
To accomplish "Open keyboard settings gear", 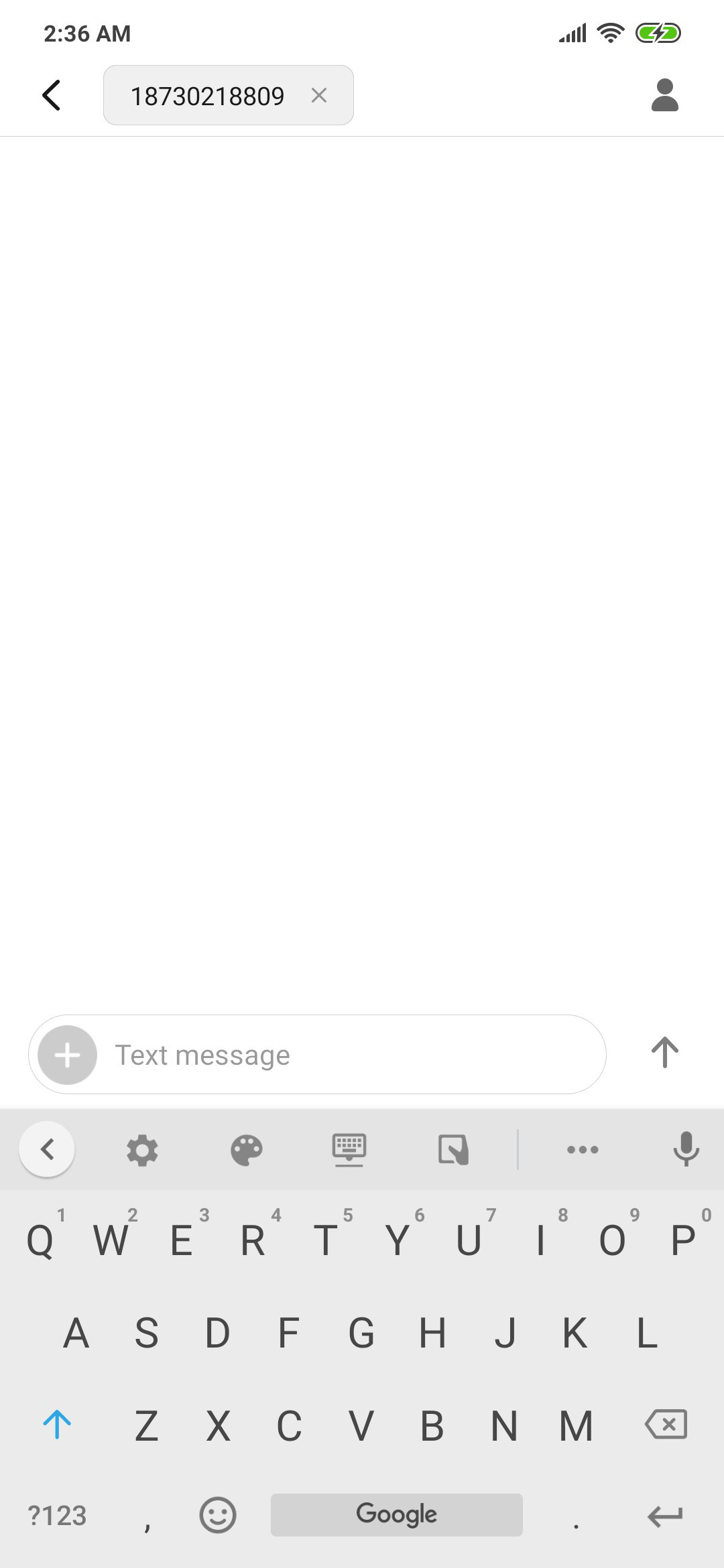I will [142, 1151].
